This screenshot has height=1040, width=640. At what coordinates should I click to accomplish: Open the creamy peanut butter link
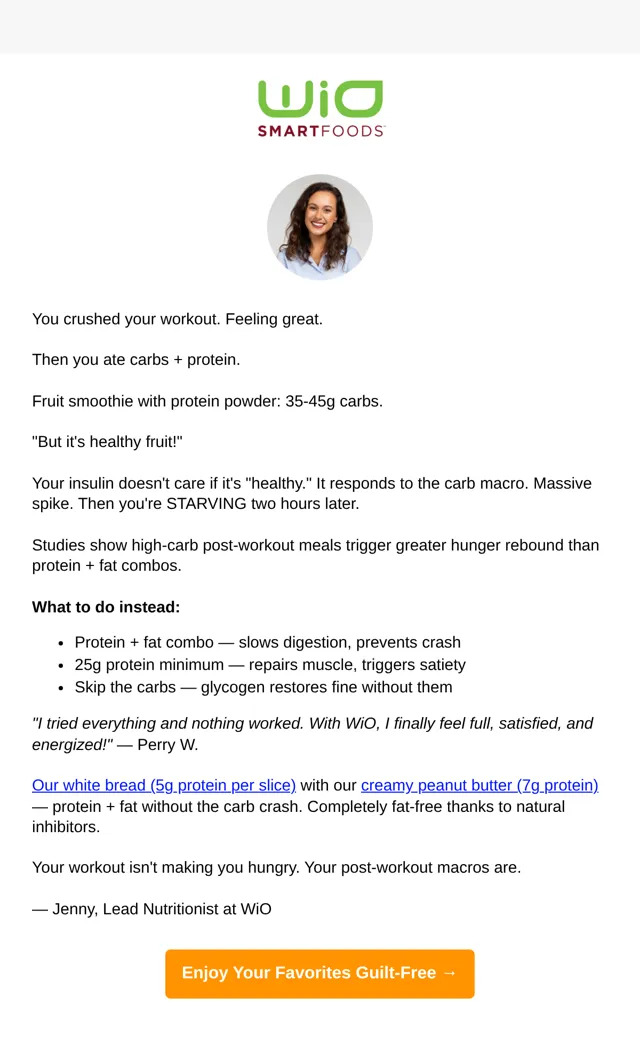click(x=480, y=785)
